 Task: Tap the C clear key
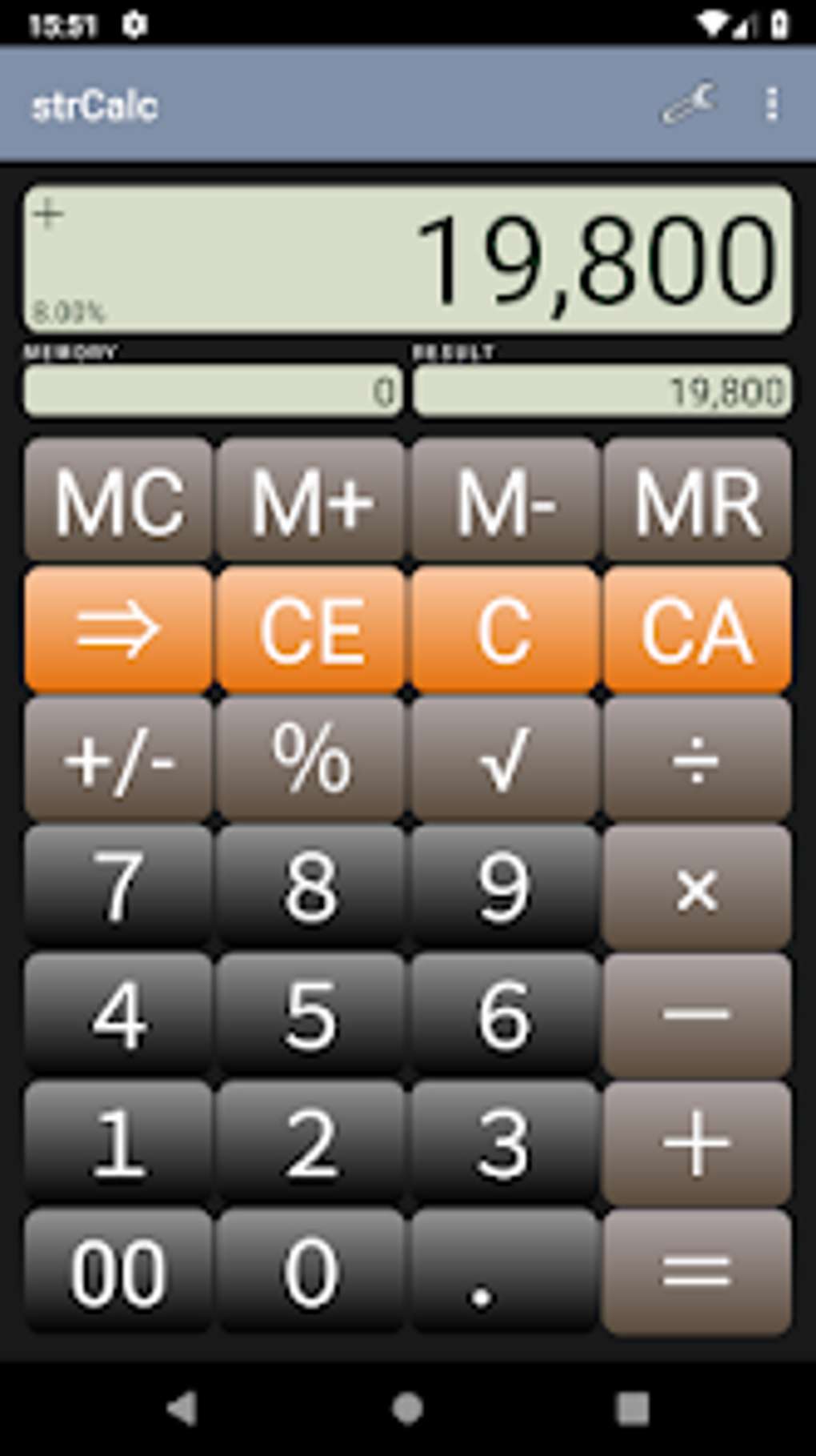(505, 630)
